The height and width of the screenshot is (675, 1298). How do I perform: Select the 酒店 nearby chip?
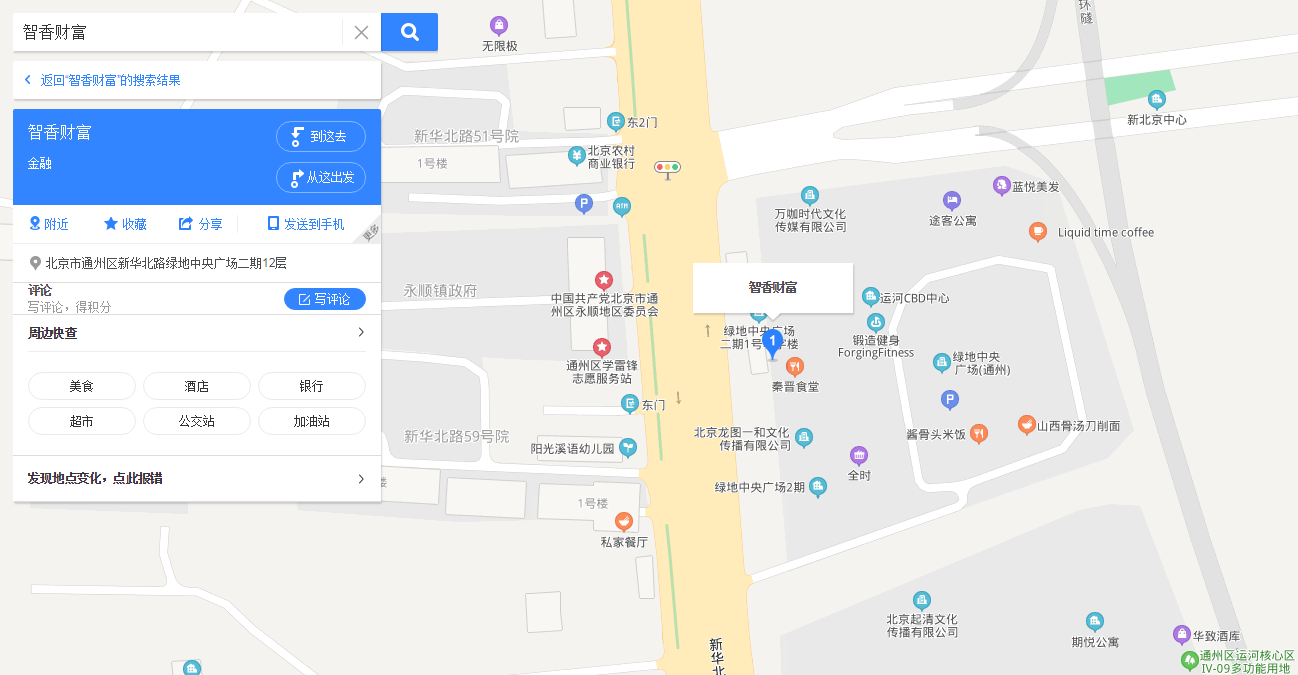pyautogui.click(x=196, y=386)
